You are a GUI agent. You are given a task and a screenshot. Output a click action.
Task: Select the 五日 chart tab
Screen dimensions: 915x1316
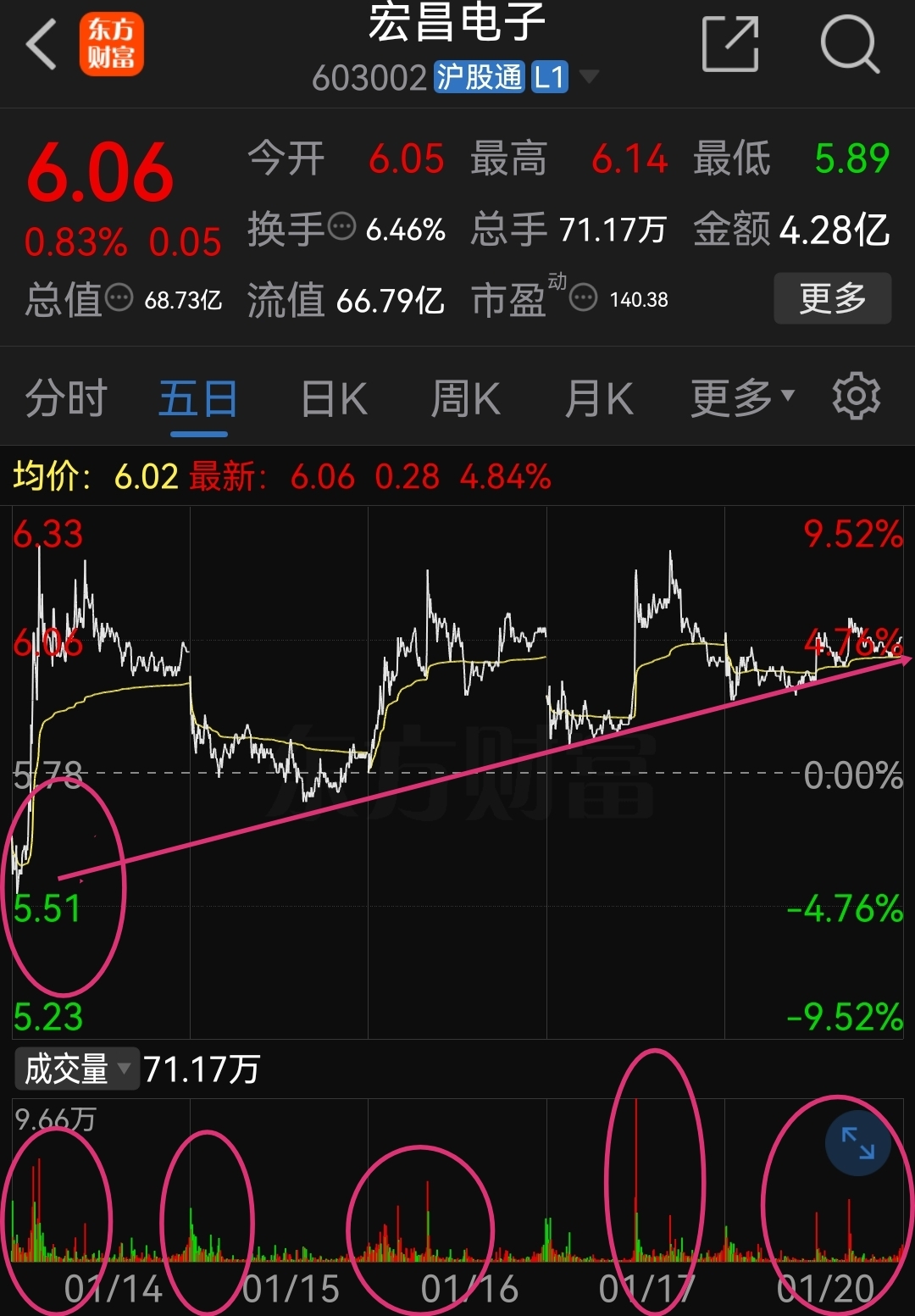point(198,398)
